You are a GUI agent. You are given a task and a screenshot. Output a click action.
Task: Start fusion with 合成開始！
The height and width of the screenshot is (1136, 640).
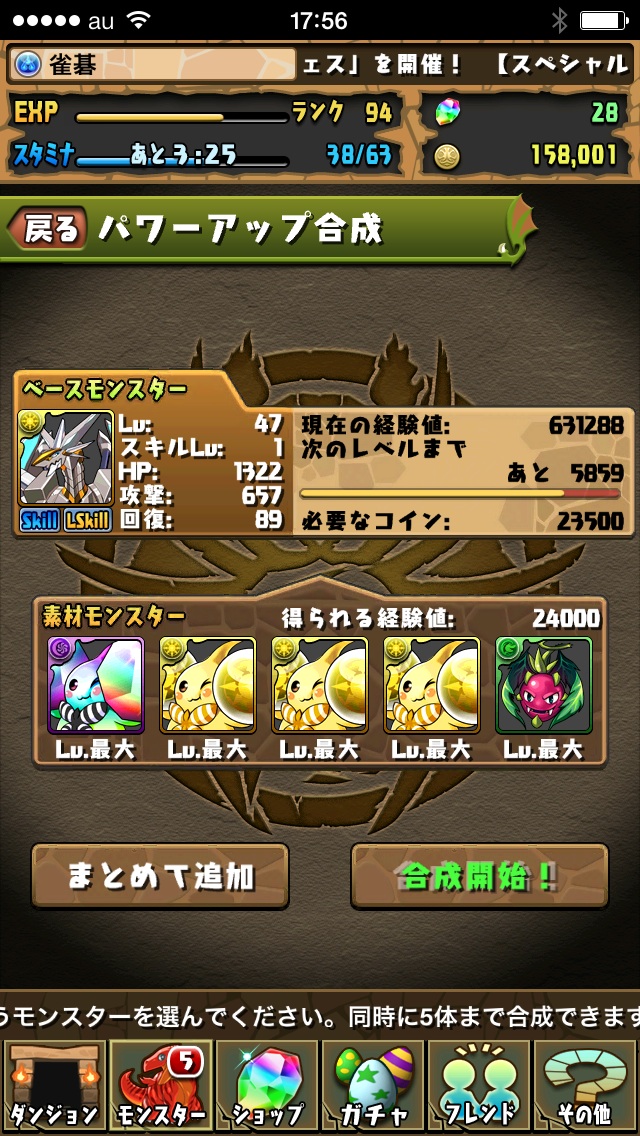(479, 875)
